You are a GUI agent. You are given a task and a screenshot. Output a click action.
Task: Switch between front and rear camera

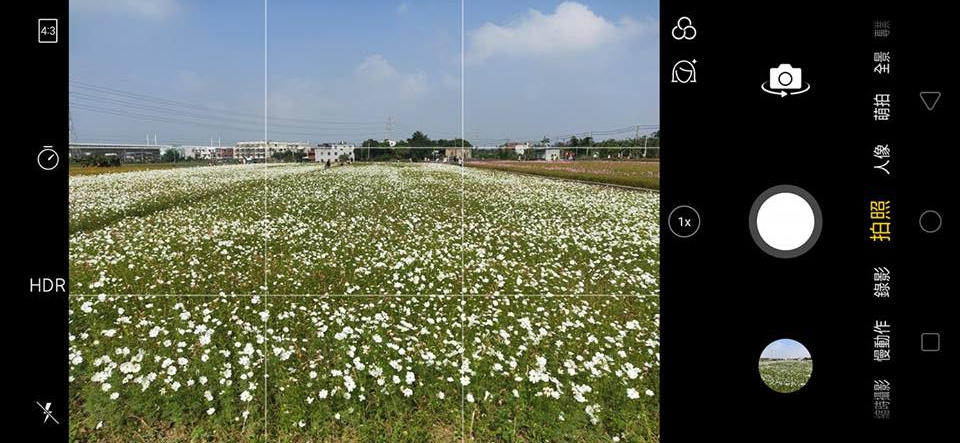point(785,79)
